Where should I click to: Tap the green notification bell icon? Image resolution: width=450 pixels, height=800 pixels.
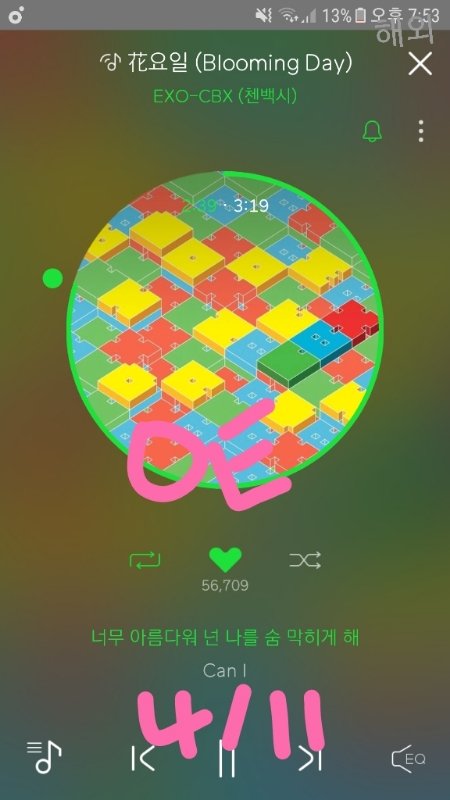click(x=372, y=131)
